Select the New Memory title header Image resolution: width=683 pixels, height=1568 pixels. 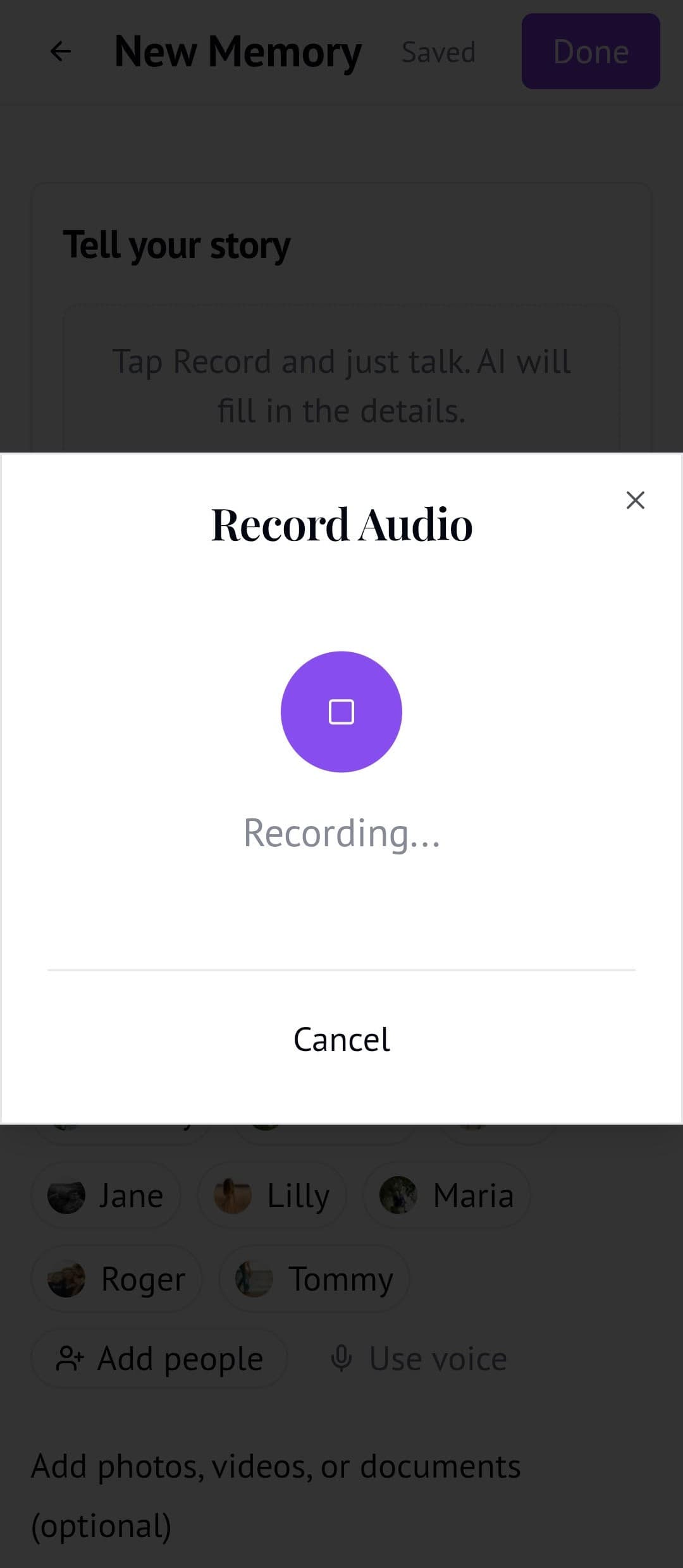(x=238, y=51)
